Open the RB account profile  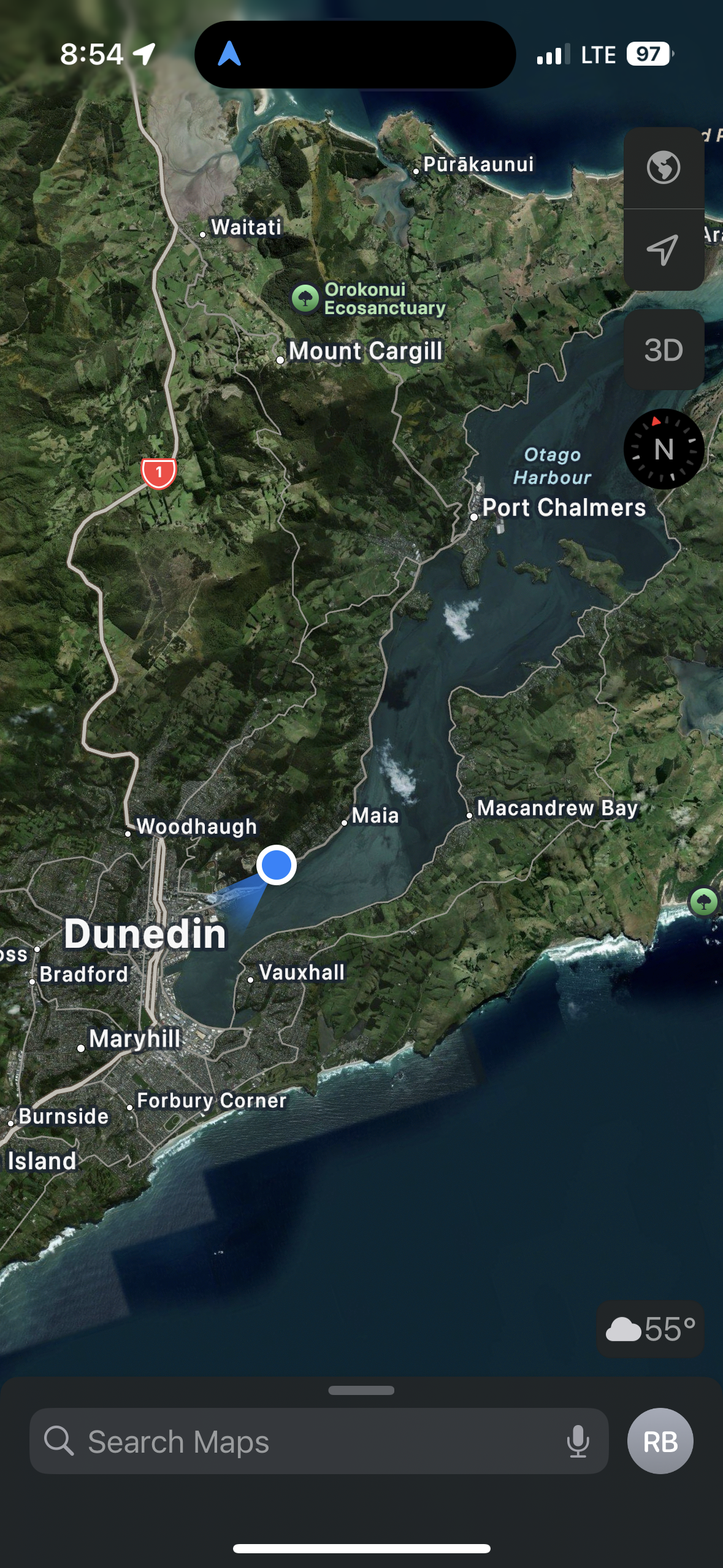(660, 1441)
